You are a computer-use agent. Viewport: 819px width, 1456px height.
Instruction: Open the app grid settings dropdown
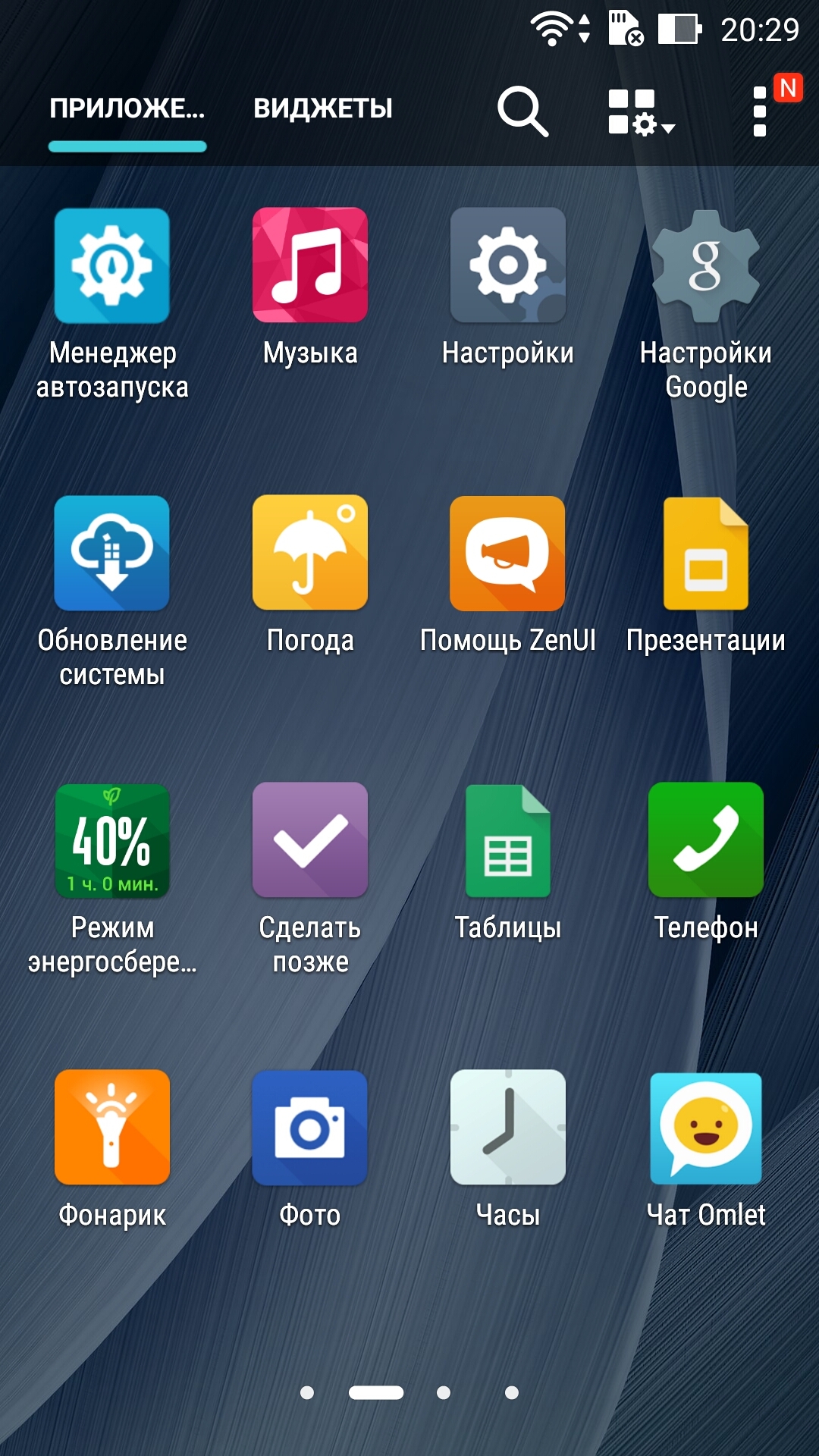(x=640, y=112)
